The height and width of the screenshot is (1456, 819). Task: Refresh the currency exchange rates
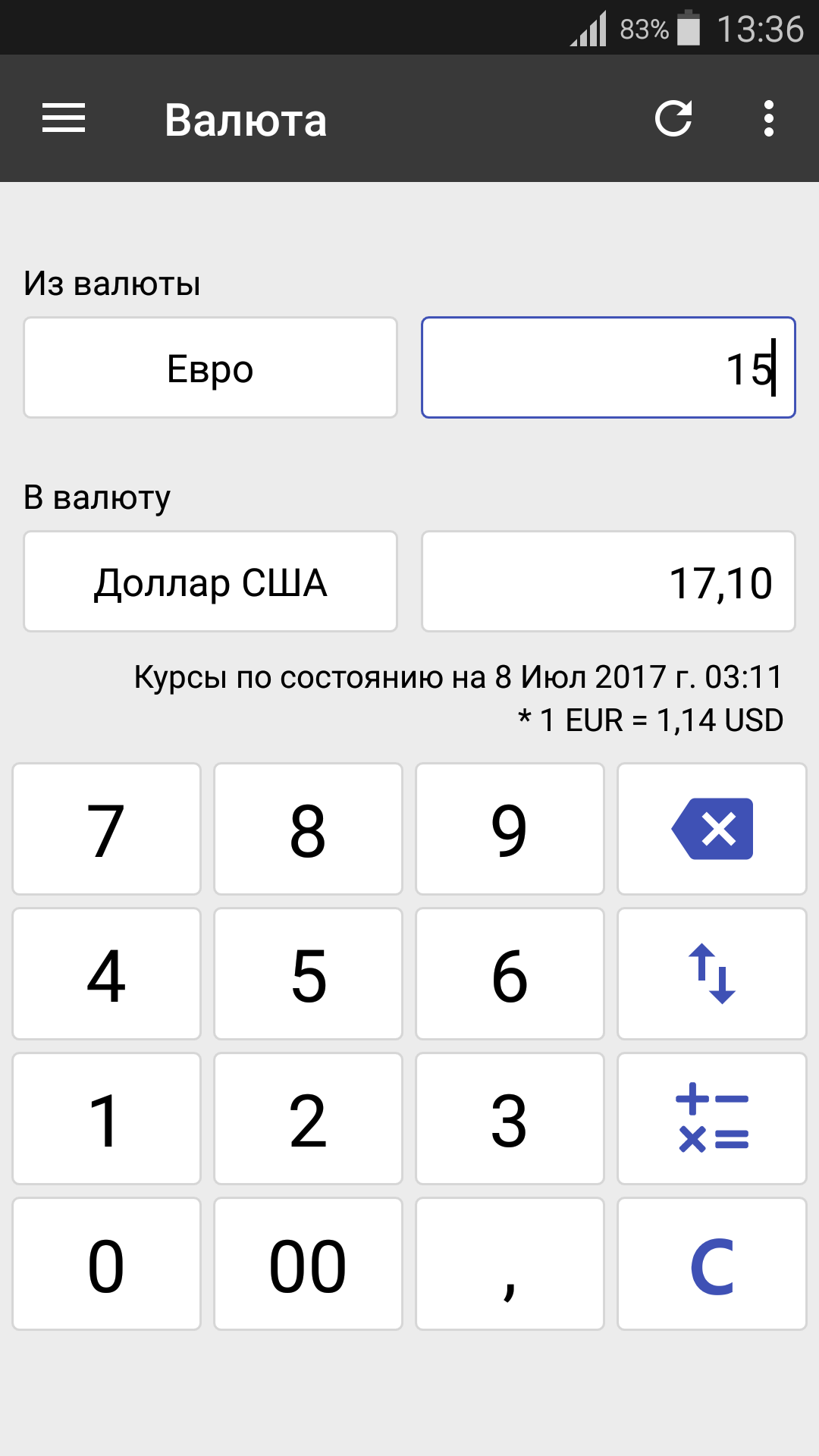[673, 118]
